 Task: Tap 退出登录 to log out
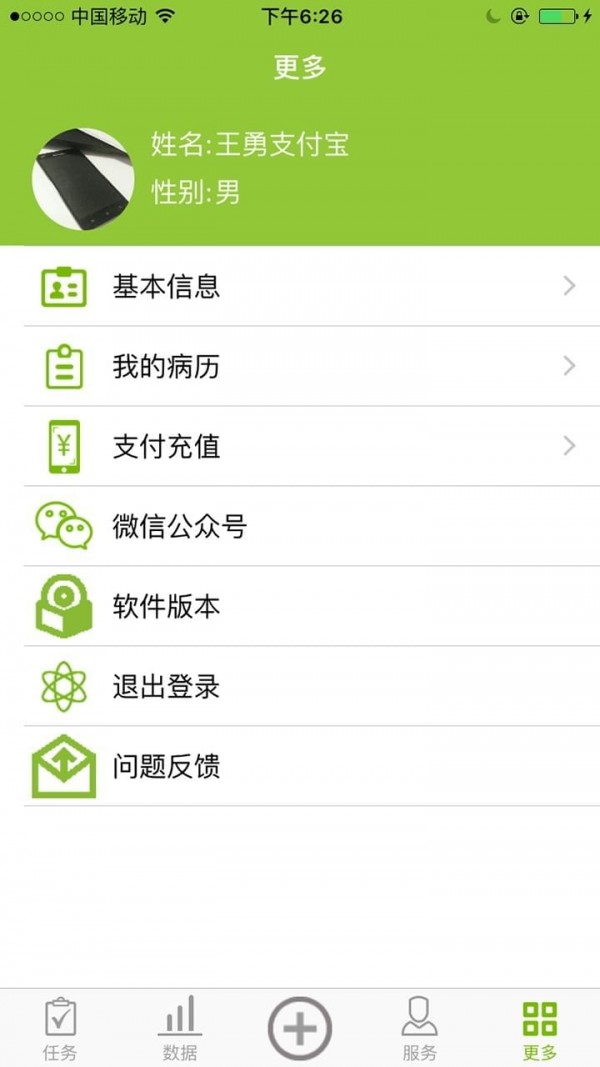coord(300,687)
